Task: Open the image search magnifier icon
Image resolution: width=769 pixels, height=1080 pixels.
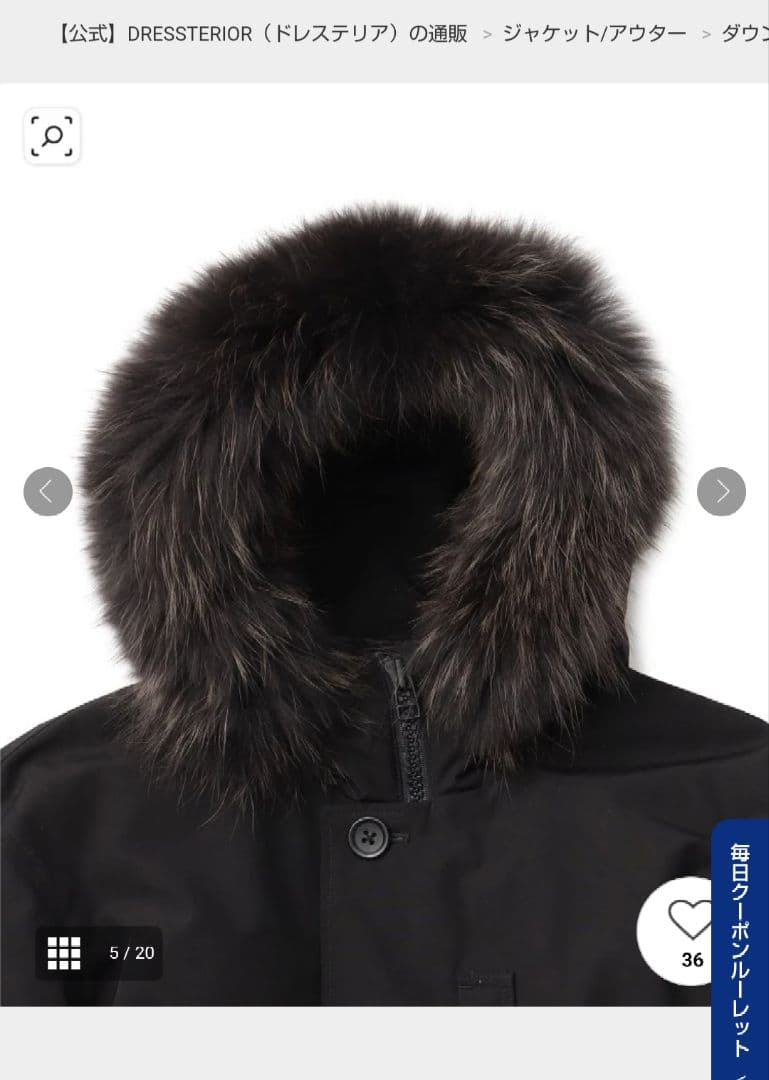Action: point(52,136)
